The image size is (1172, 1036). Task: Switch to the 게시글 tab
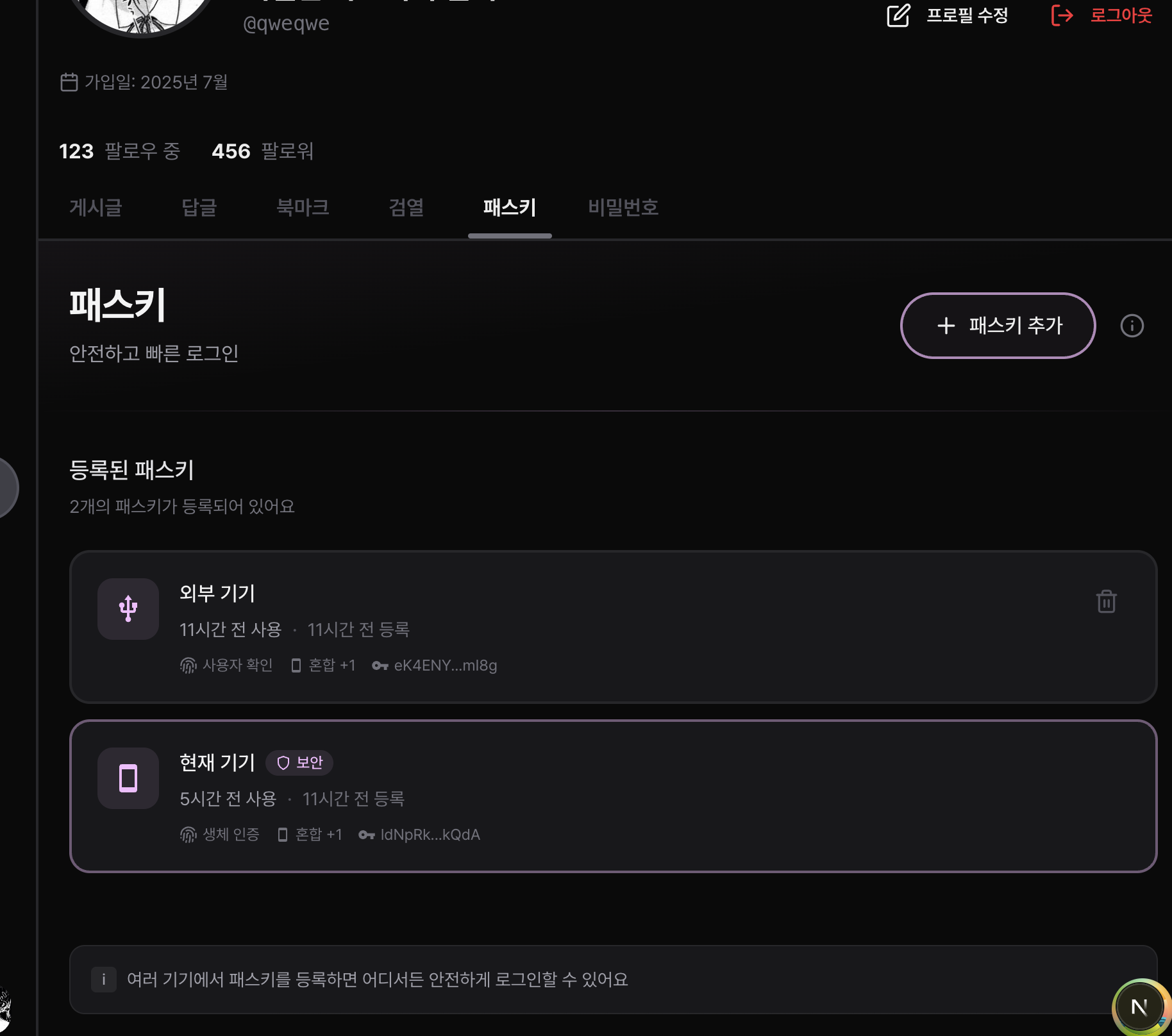click(96, 208)
